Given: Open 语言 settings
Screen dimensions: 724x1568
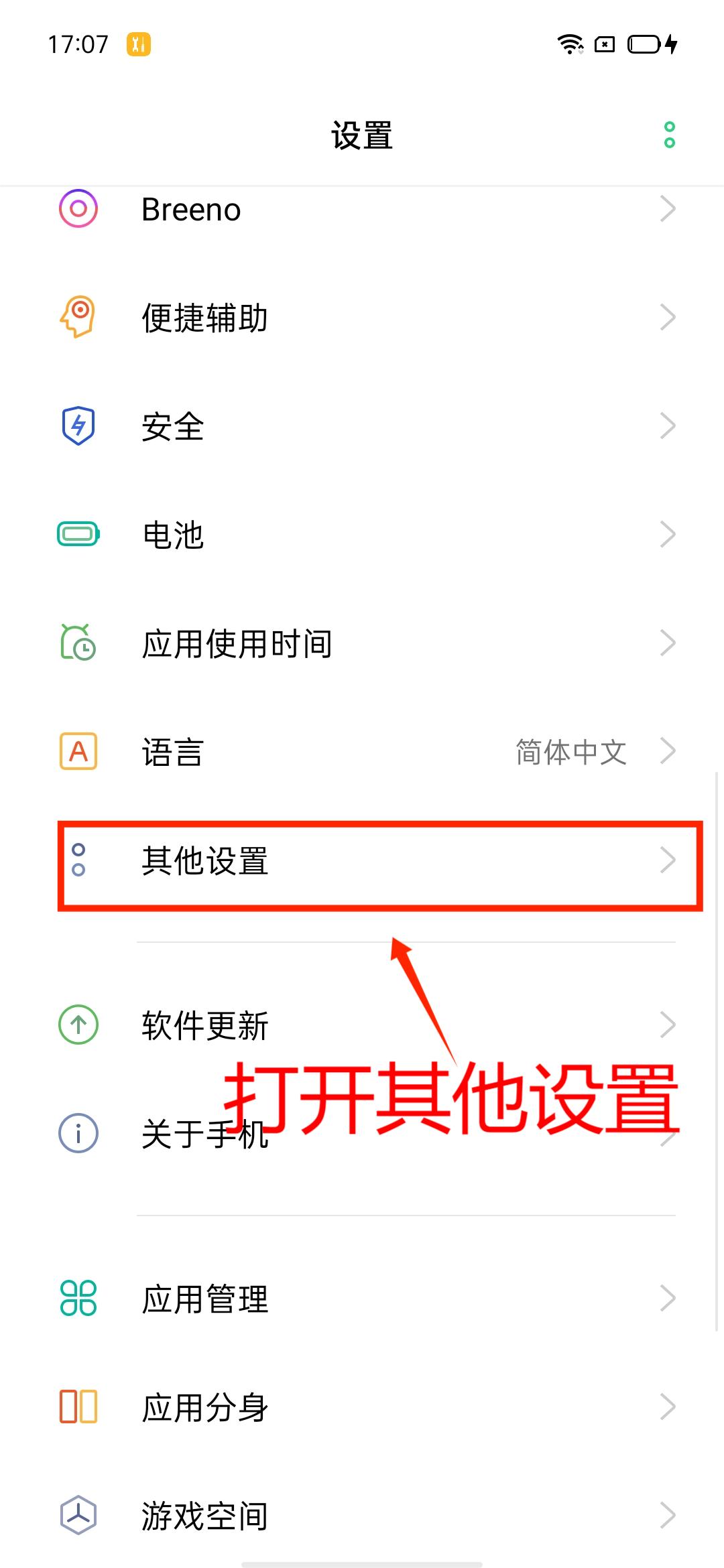Looking at the screenshot, I should click(x=362, y=752).
